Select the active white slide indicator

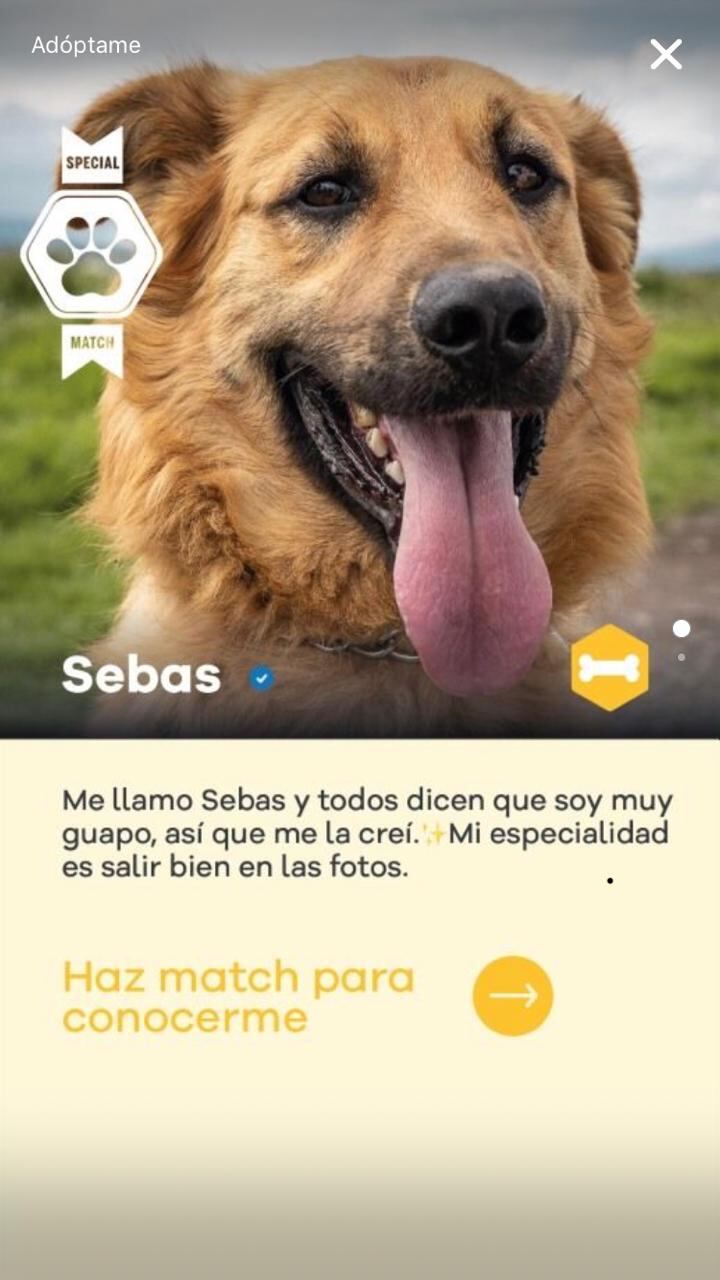pyautogui.click(x=682, y=629)
